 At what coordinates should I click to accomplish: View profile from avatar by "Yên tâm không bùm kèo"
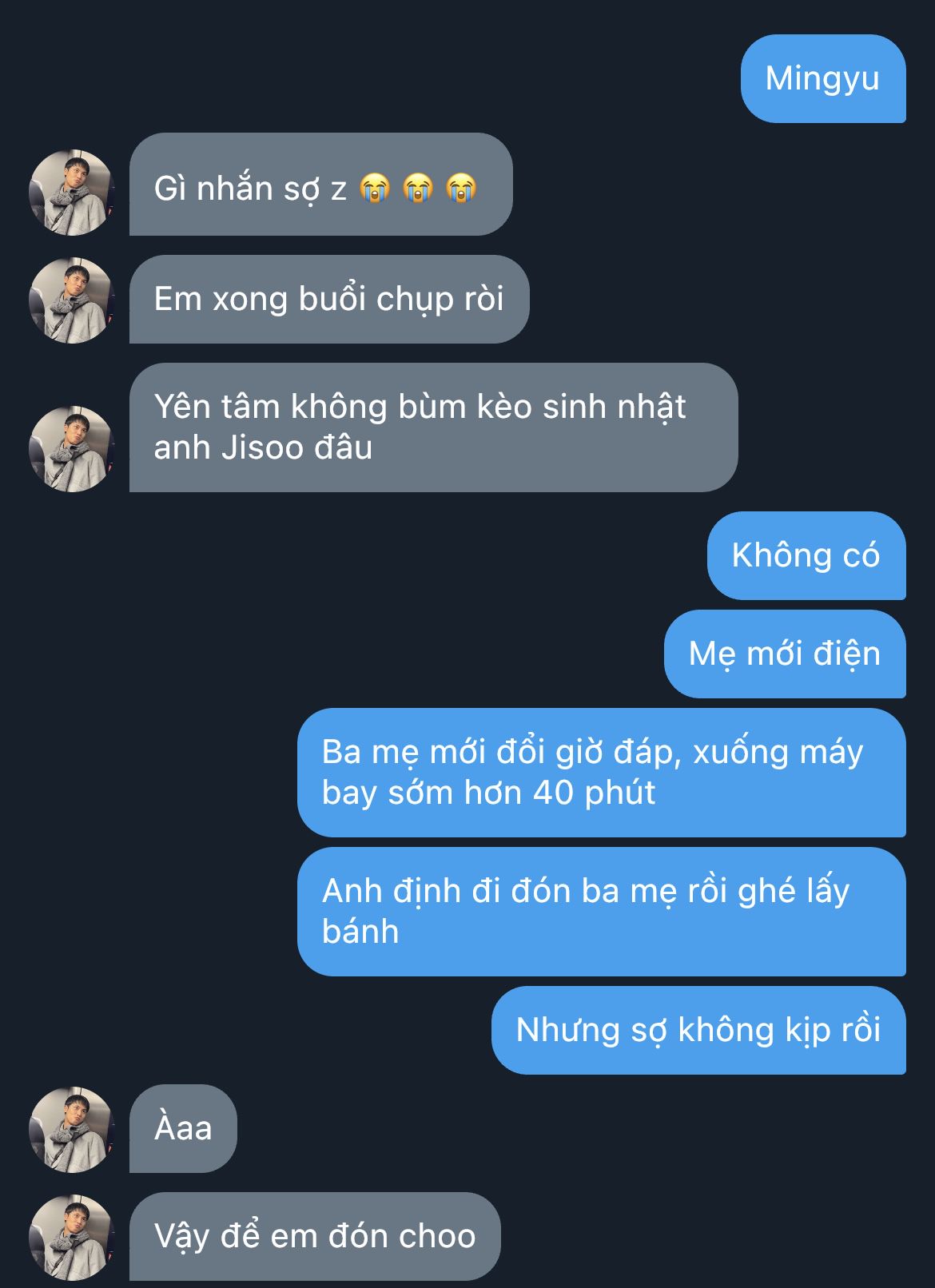(x=72, y=449)
